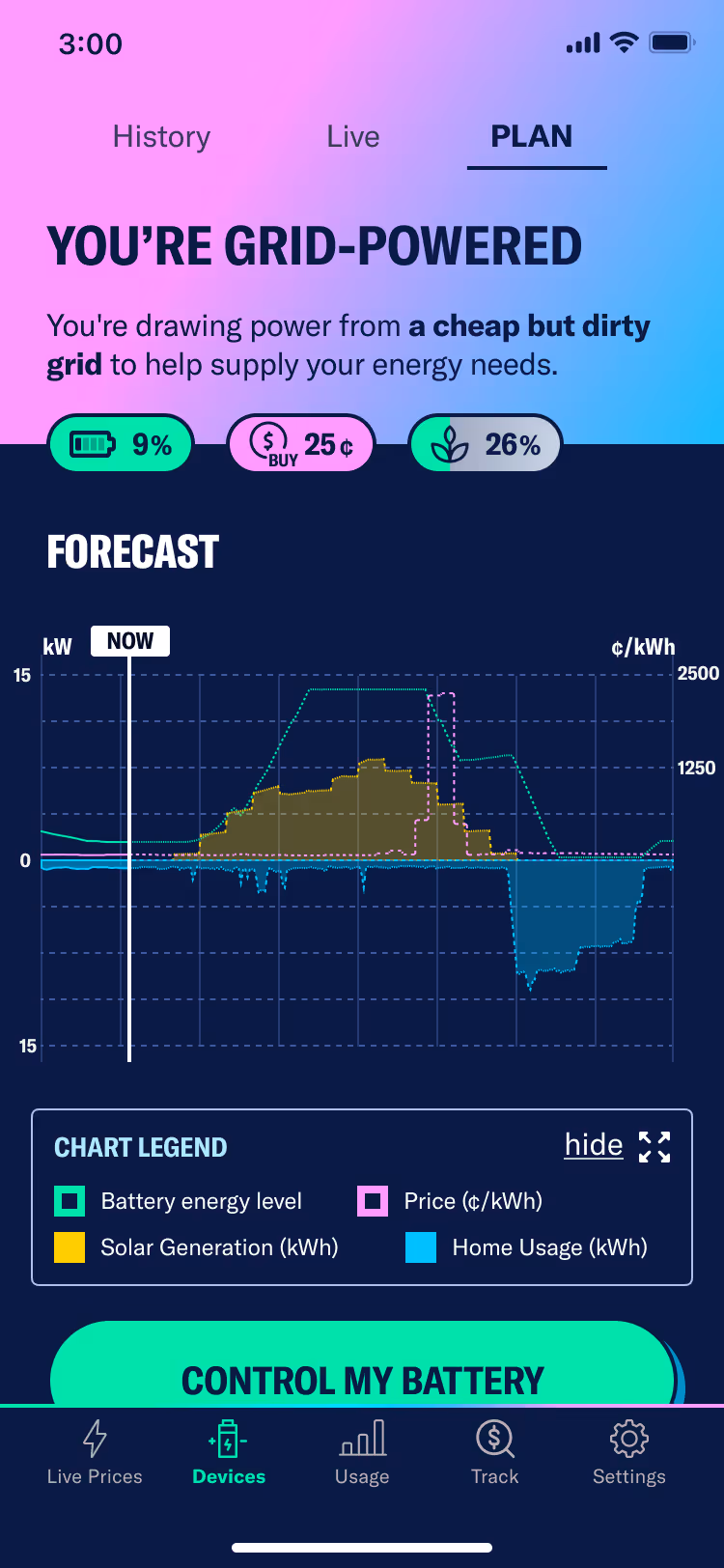Toggle Home Usage series in legend
Viewport: 724px width, 1568px height.
[x=527, y=1247]
